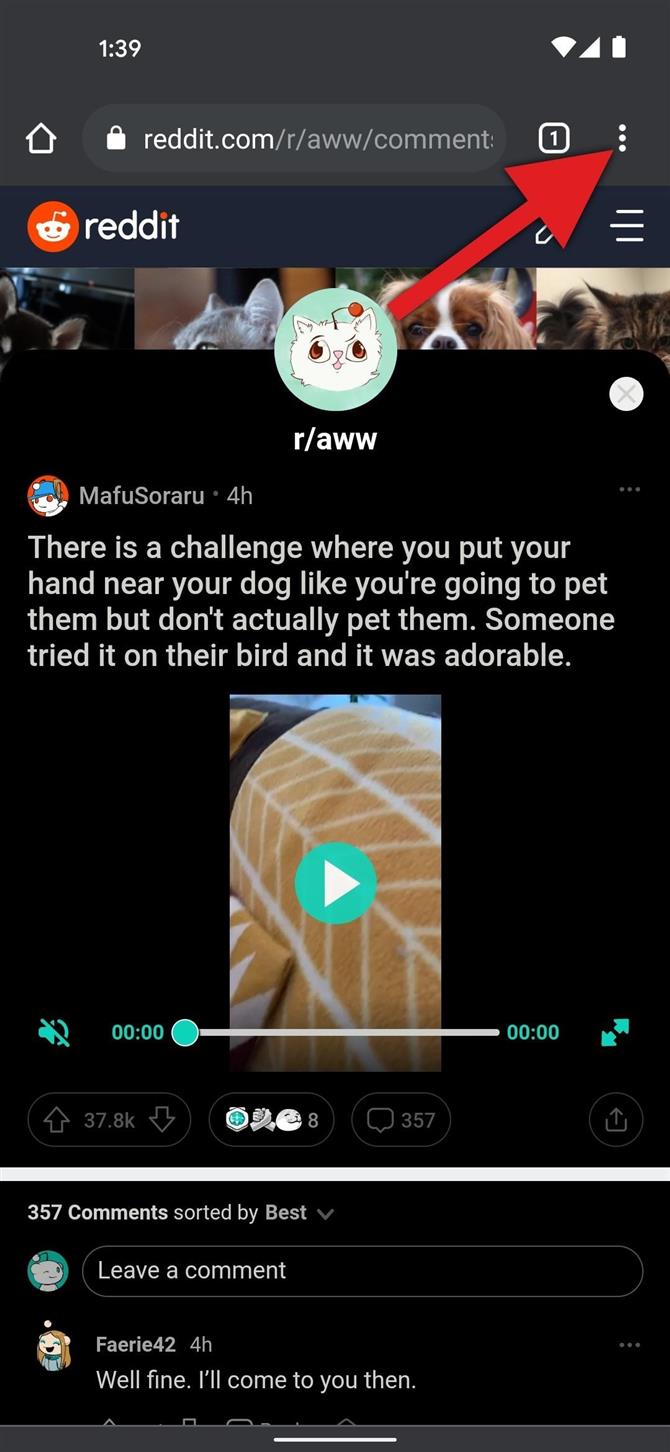Upvote the post
Image resolution: width=670 pixels, height=1452 pixels.
(57, 1120)
